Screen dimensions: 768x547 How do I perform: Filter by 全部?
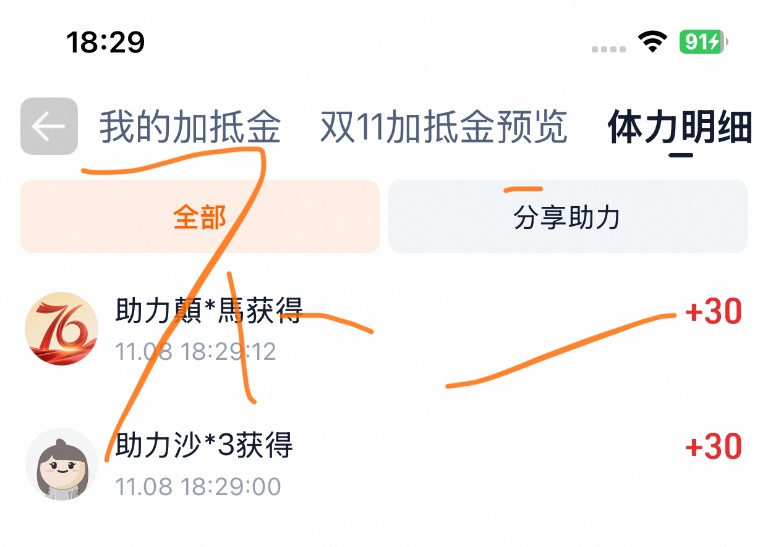pyautogui.click(x=200, y=217)
